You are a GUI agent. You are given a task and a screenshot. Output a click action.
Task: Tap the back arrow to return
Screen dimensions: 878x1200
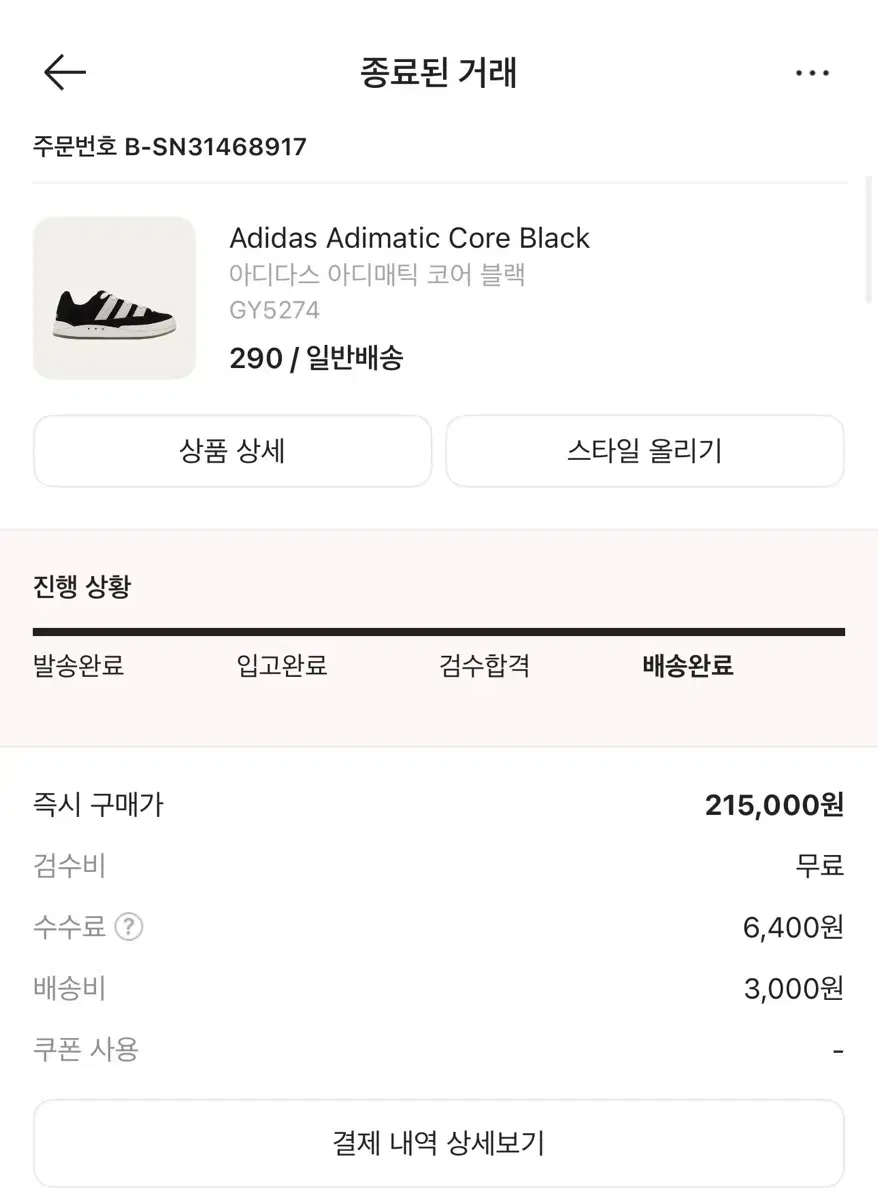(63, 72)
